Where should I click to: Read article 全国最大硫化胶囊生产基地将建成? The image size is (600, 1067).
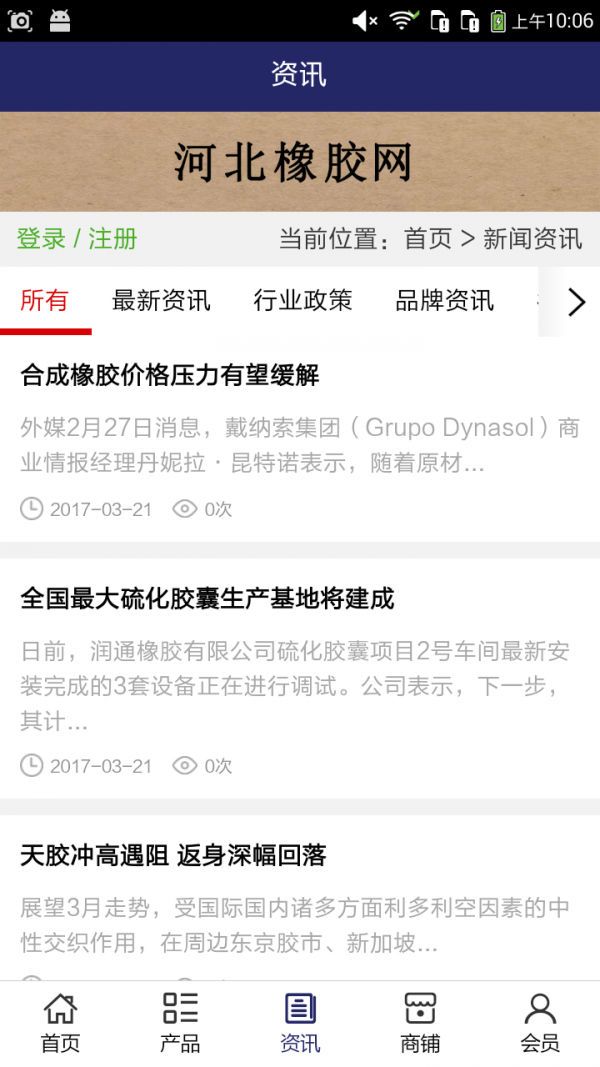(207, 599)
